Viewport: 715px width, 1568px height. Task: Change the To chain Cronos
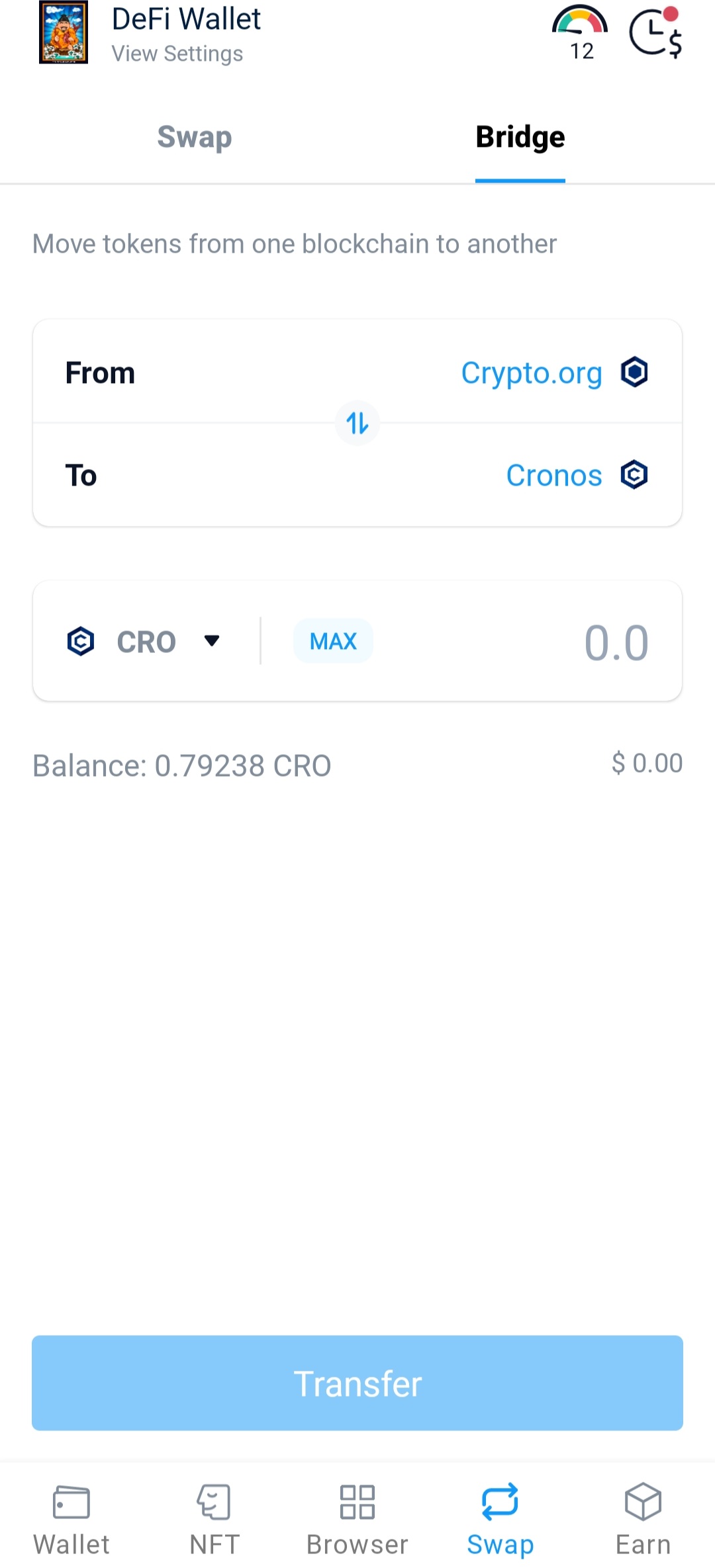[x=576, y=475]
